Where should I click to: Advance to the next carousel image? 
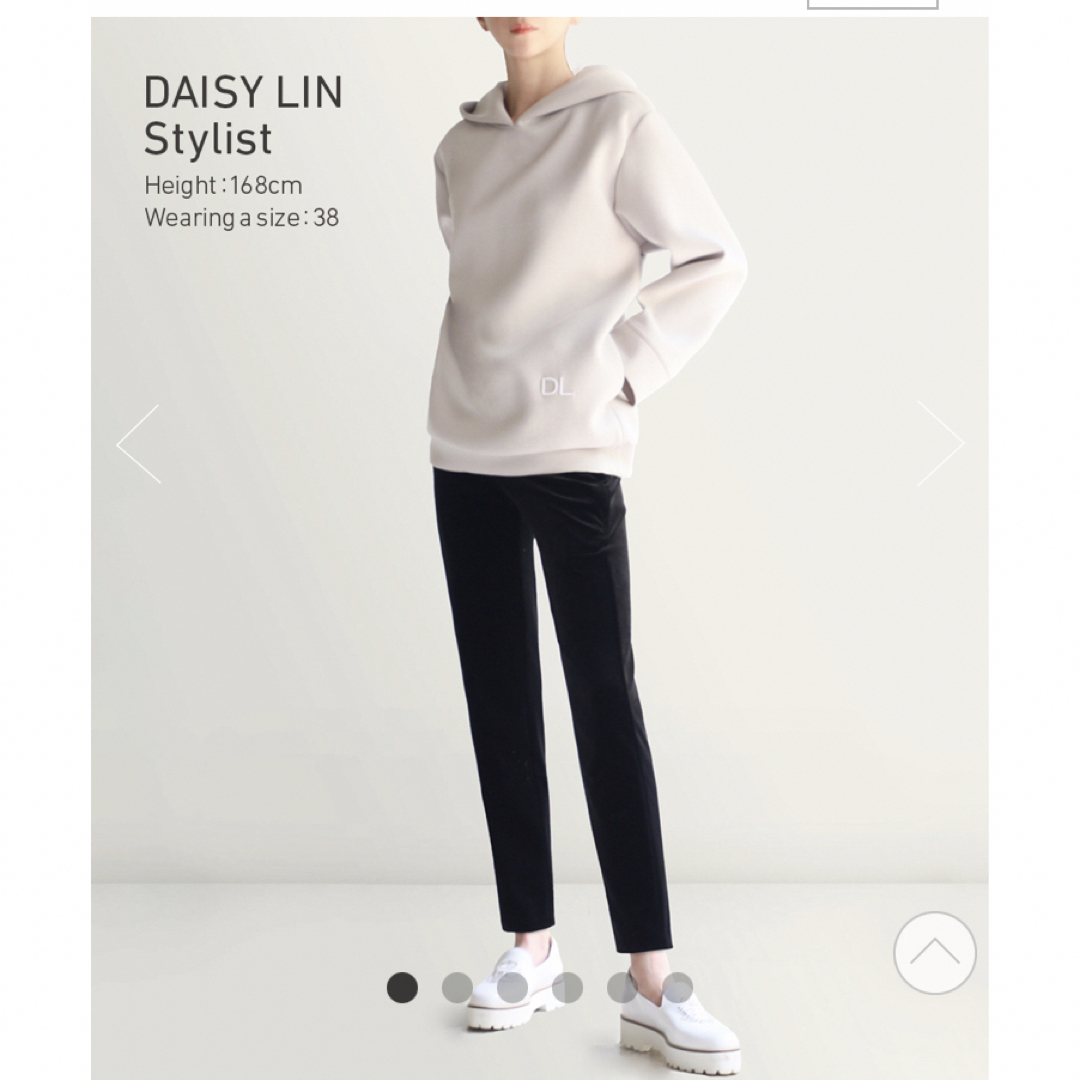[x=940, y=444]
